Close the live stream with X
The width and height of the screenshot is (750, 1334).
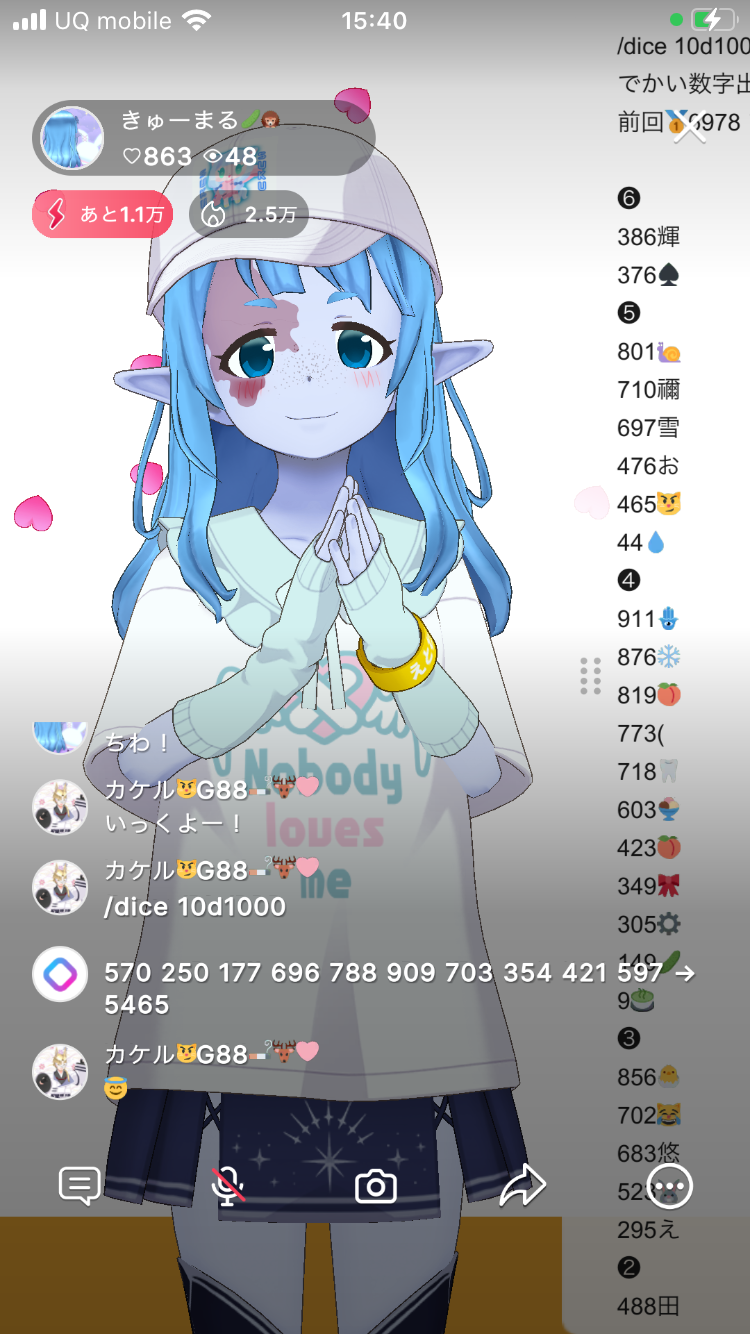[x=690, y=124]
